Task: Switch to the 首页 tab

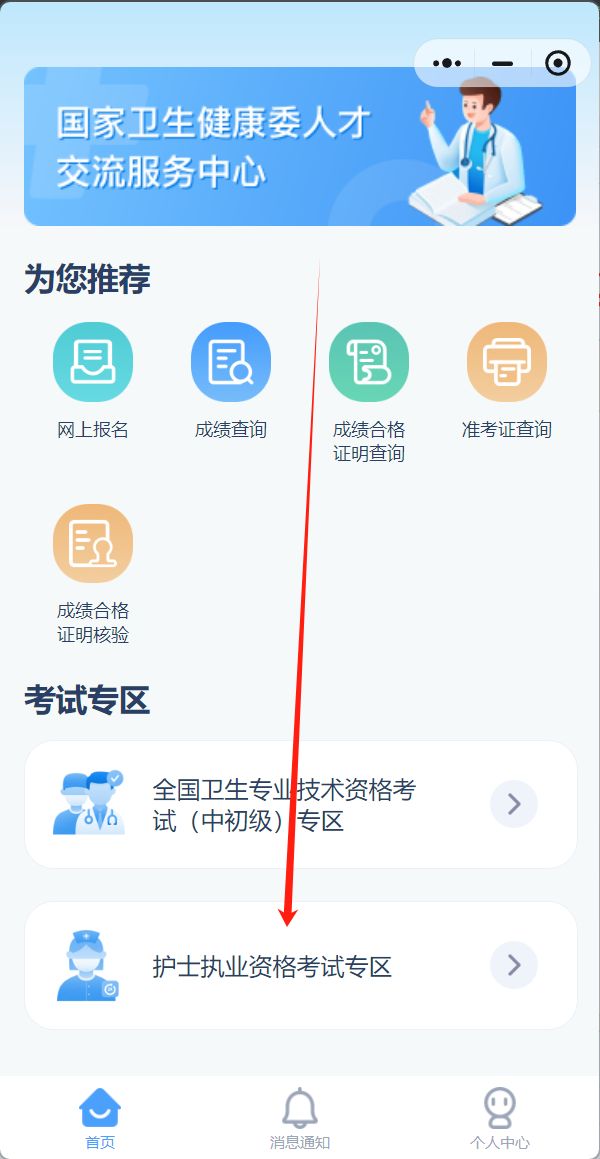Action: [100, 1118]
